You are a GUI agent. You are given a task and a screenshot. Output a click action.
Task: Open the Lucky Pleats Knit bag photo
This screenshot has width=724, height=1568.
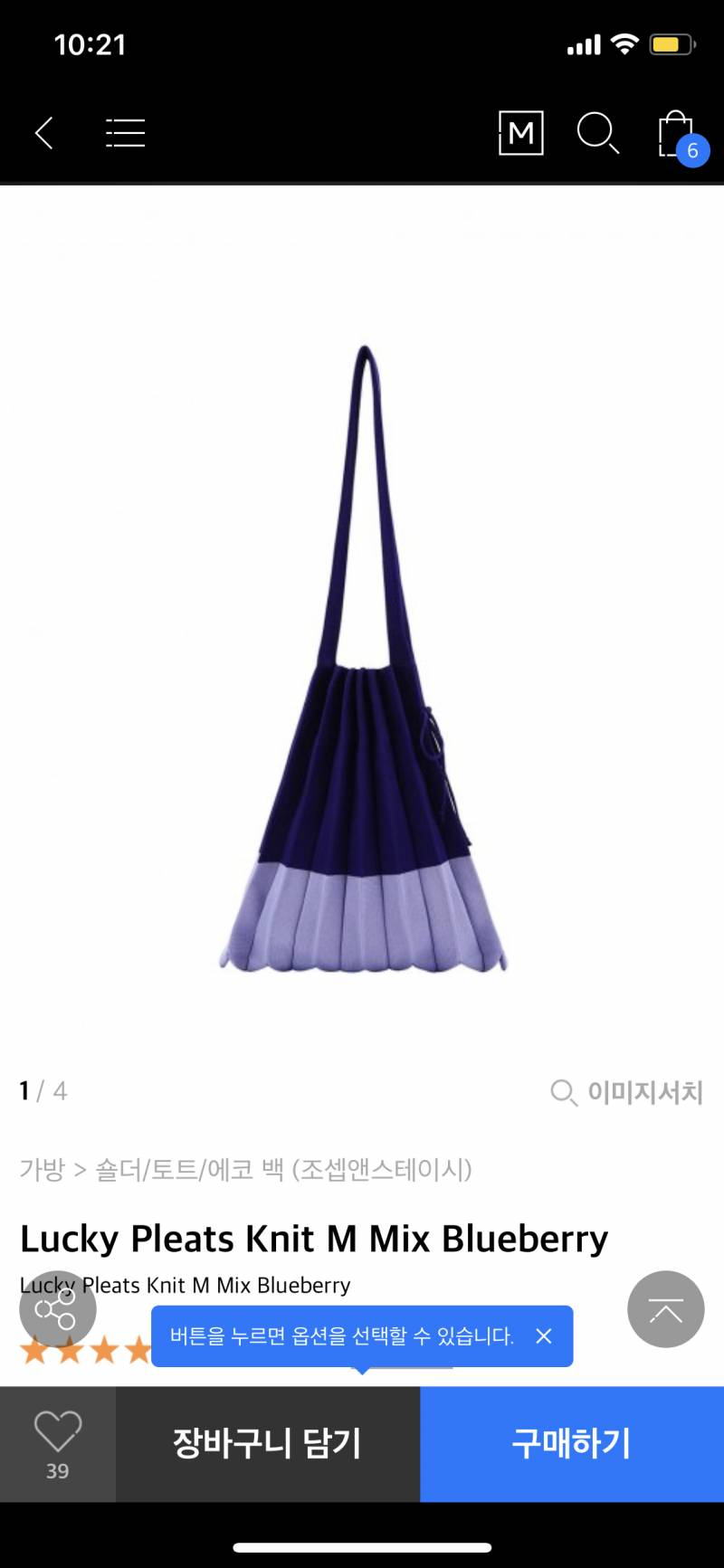click(364, 660)
